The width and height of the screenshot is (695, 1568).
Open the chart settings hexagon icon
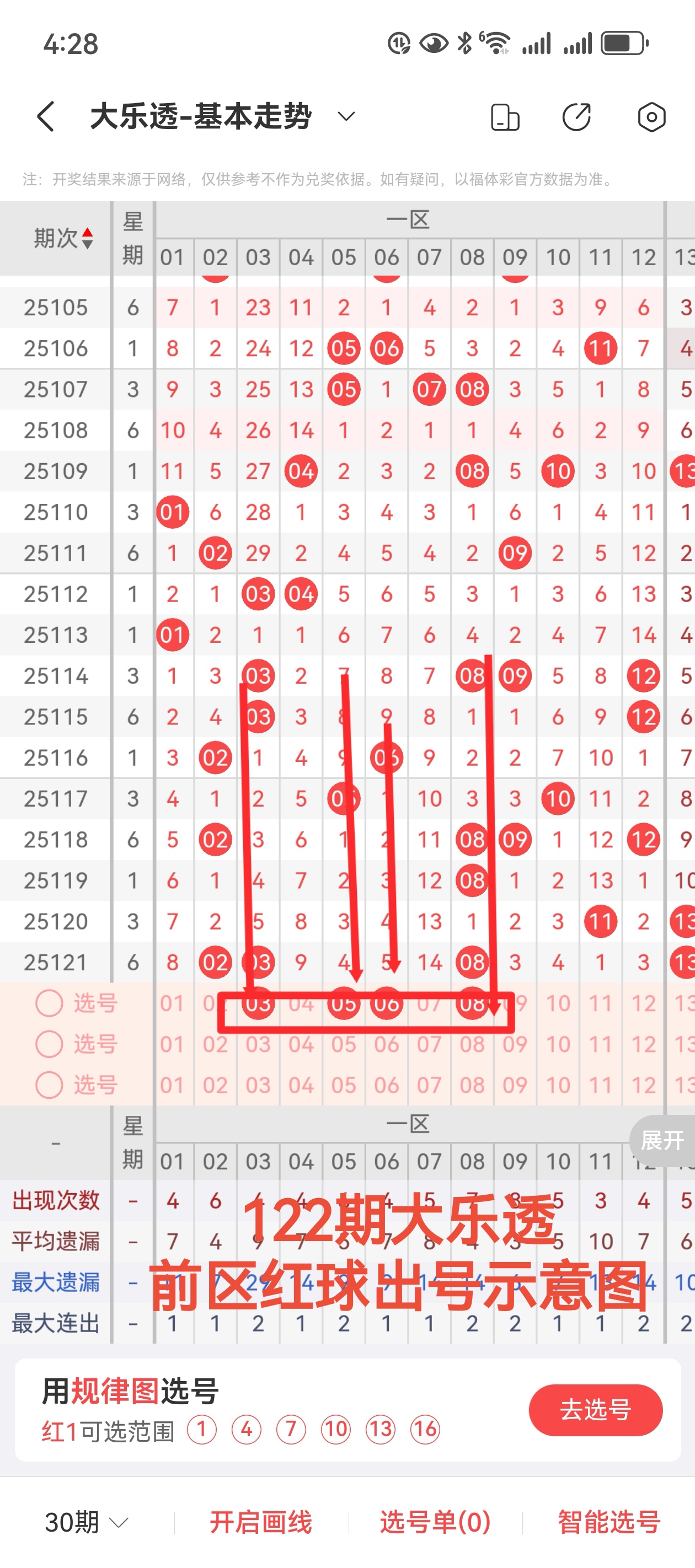click(651, 117)
